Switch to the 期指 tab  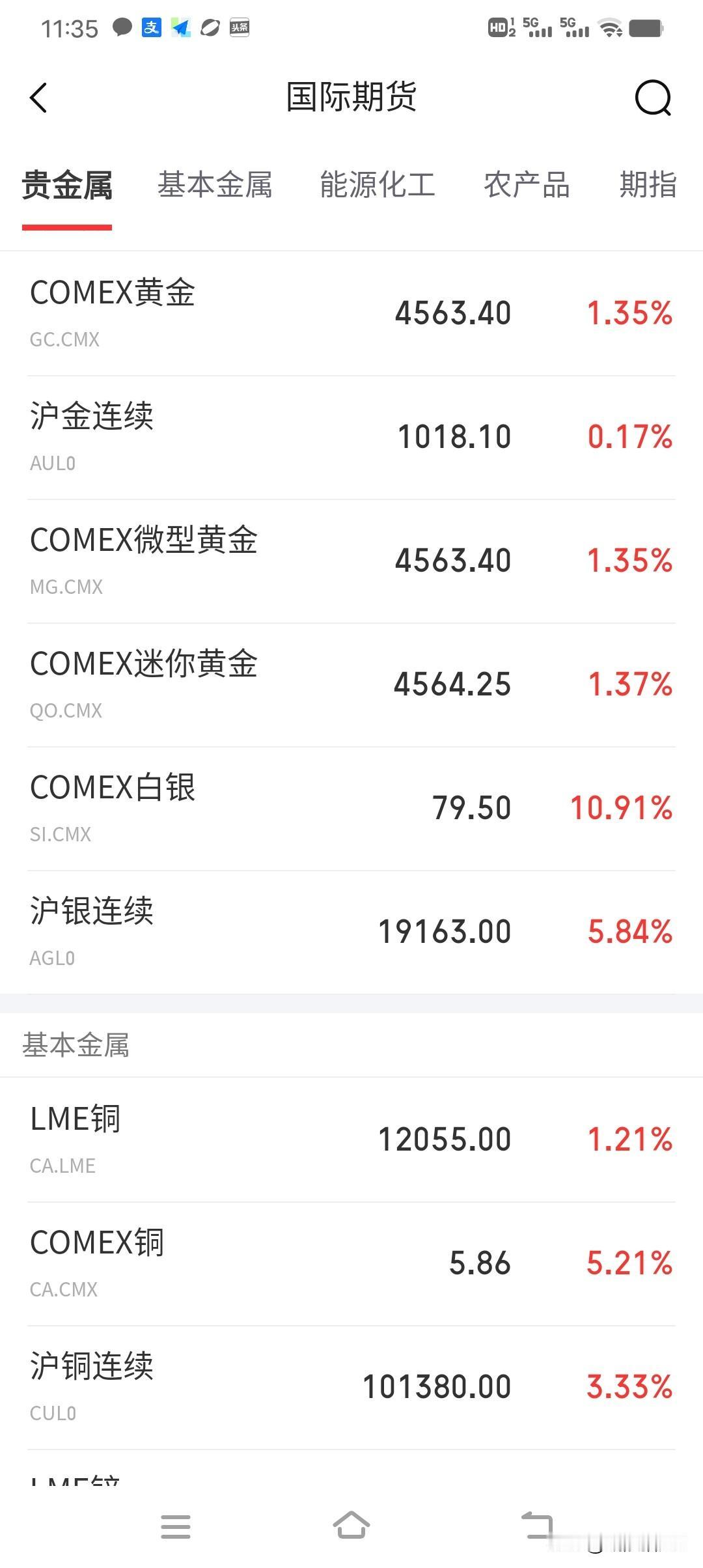[648, 185]
